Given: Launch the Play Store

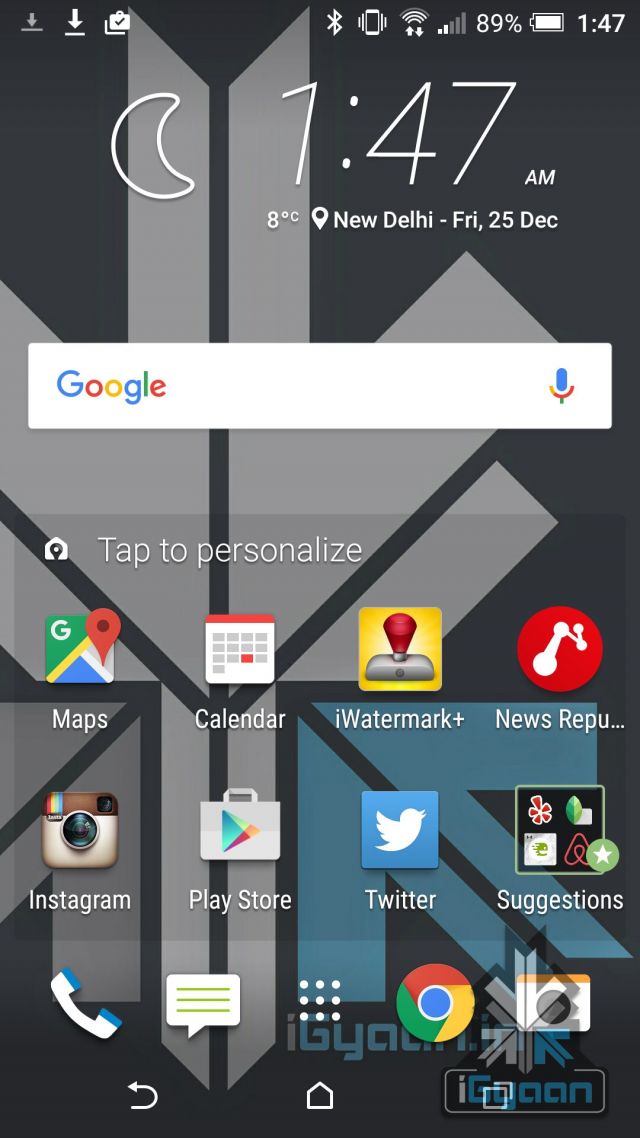Looking at the screenshot, I should 240,830.
